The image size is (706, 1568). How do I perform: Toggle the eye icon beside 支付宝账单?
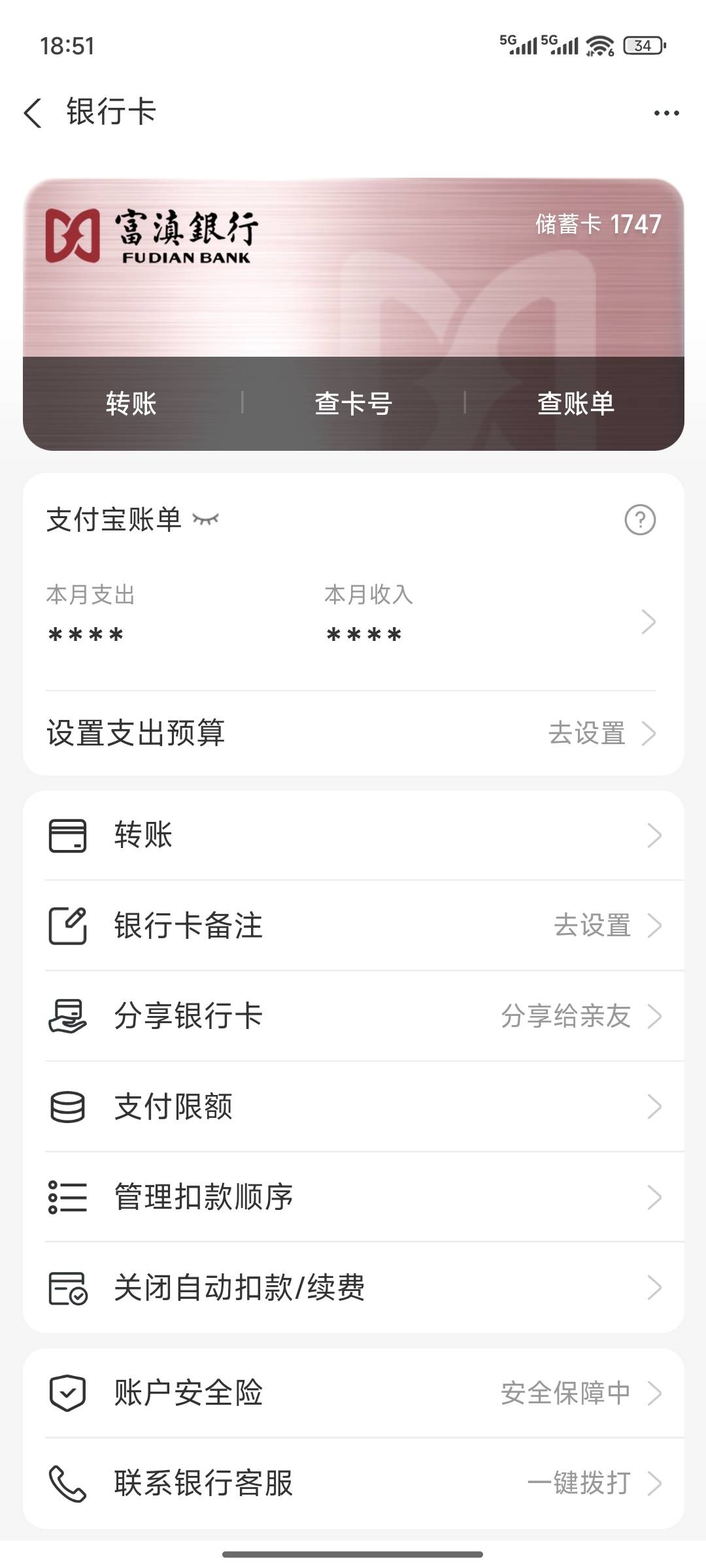(x=206, y=519)
